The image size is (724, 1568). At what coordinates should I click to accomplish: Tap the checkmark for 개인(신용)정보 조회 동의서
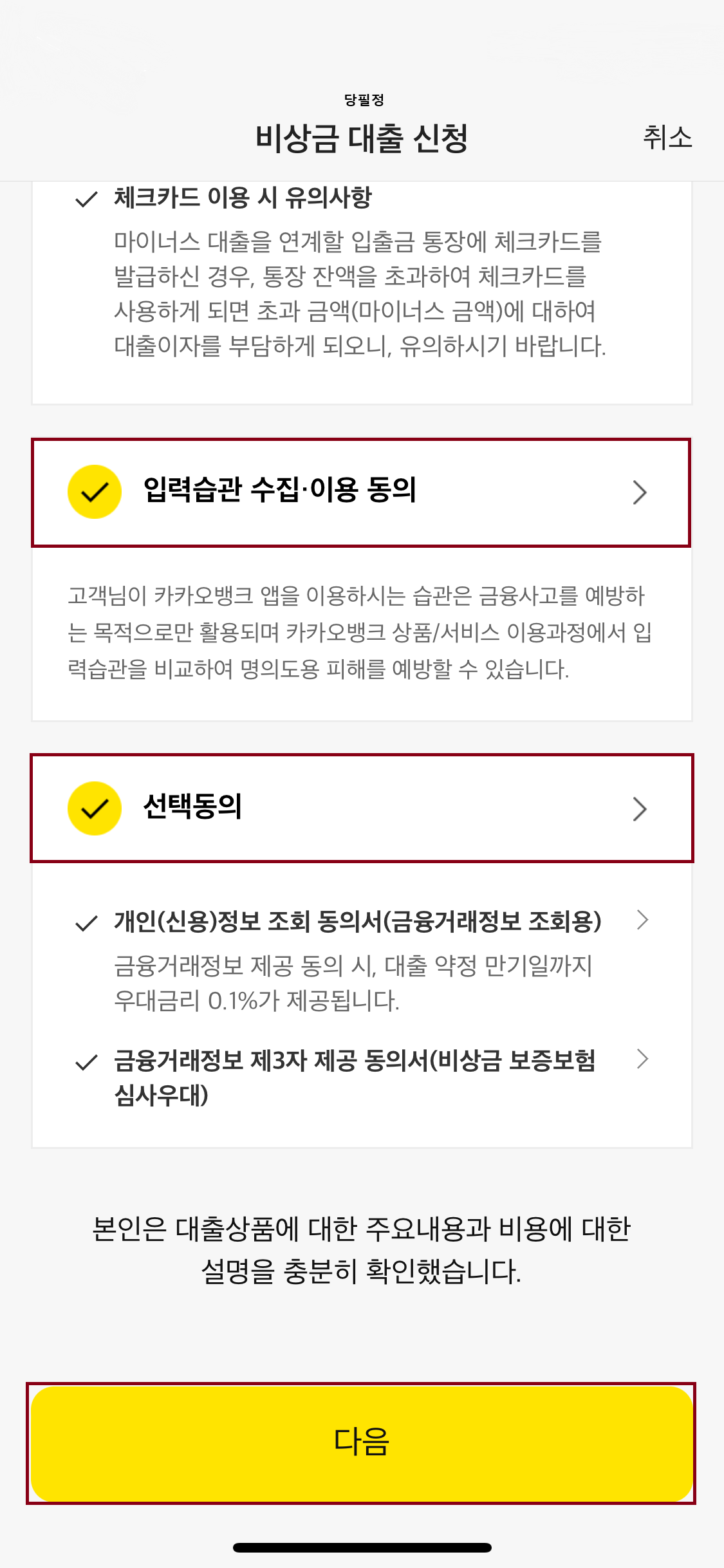86,922
